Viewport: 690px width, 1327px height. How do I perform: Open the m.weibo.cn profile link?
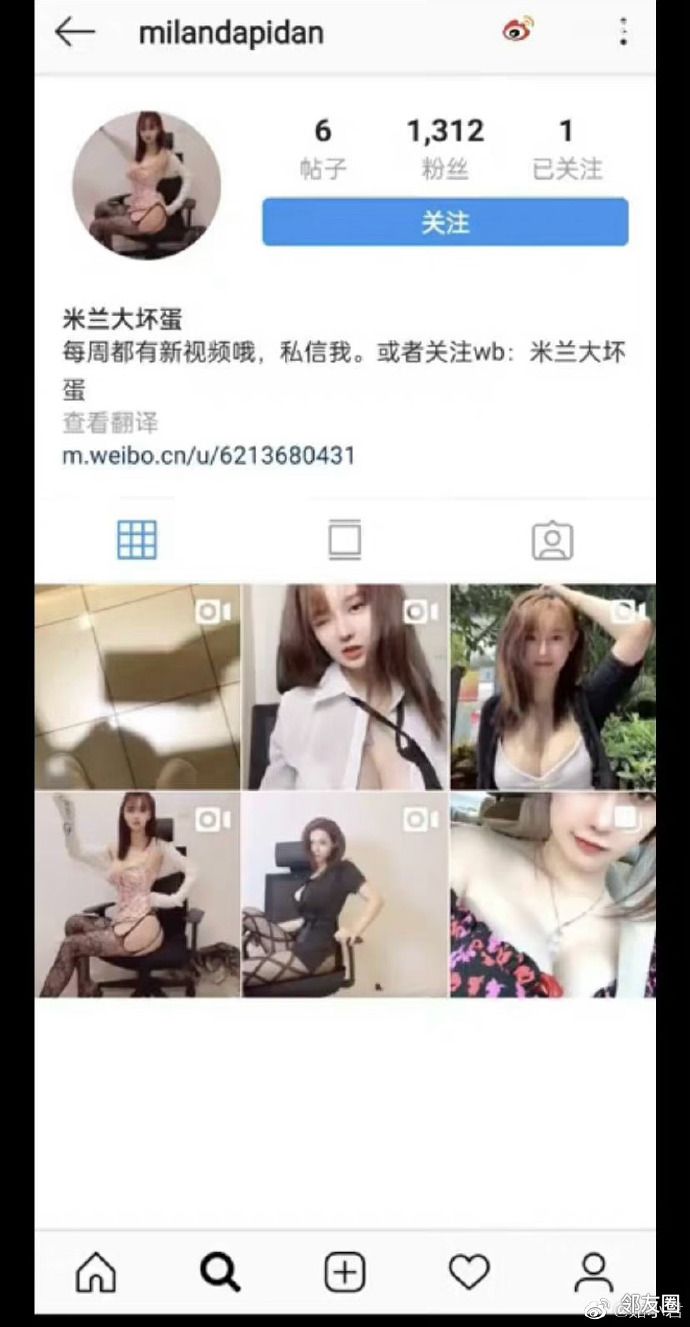coord(209,456)
